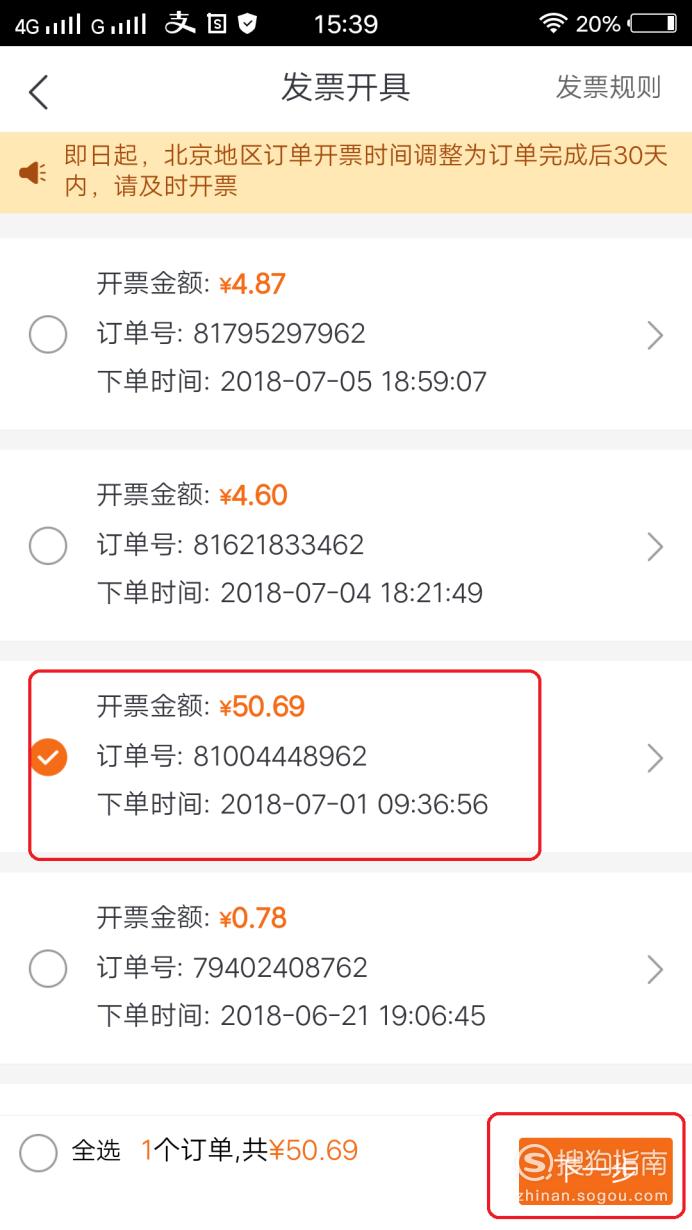Open details chevron for order 79402408762
This screenshot has height=1230, width=692.
click(655, 969)
